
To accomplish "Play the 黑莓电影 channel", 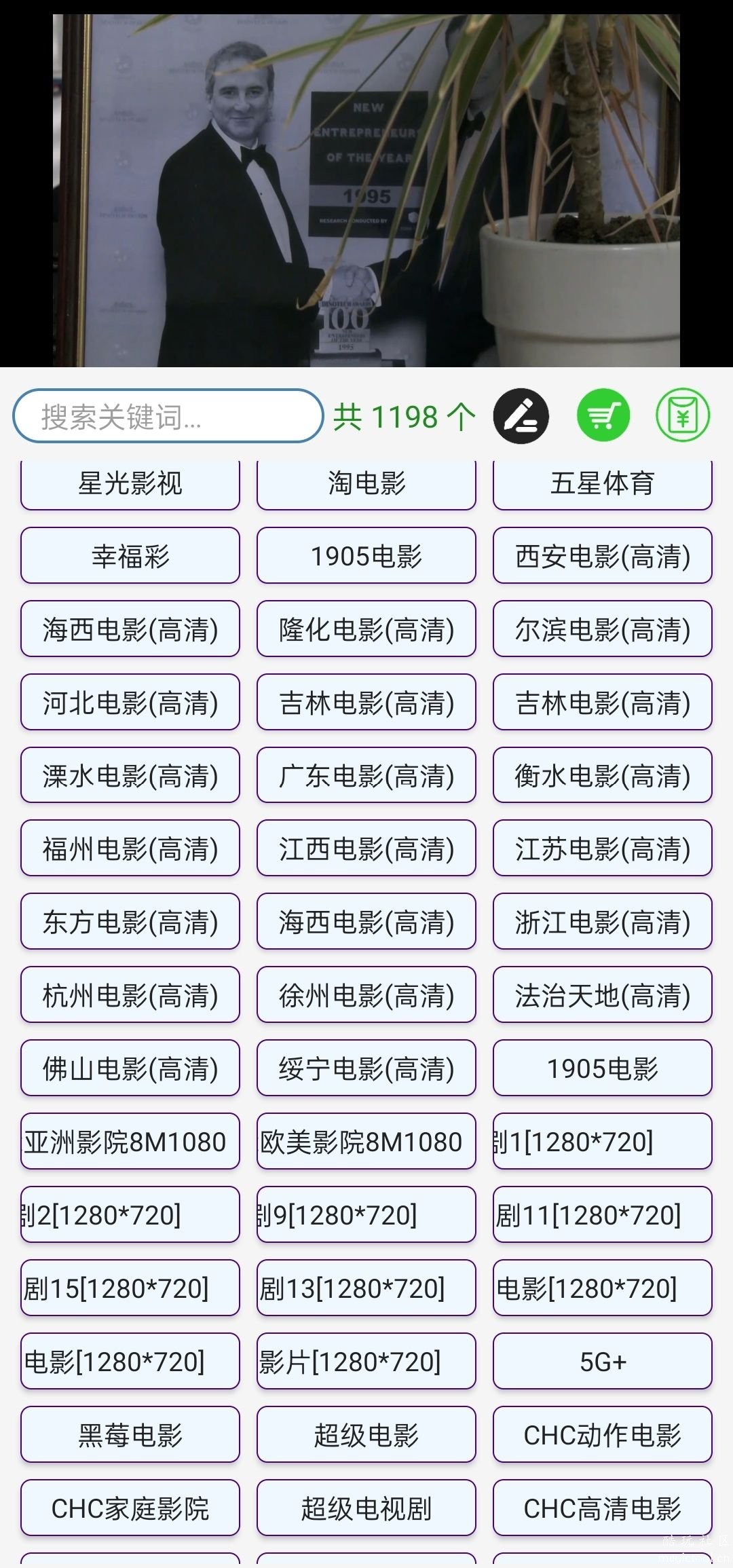I will coord(130,1435).
